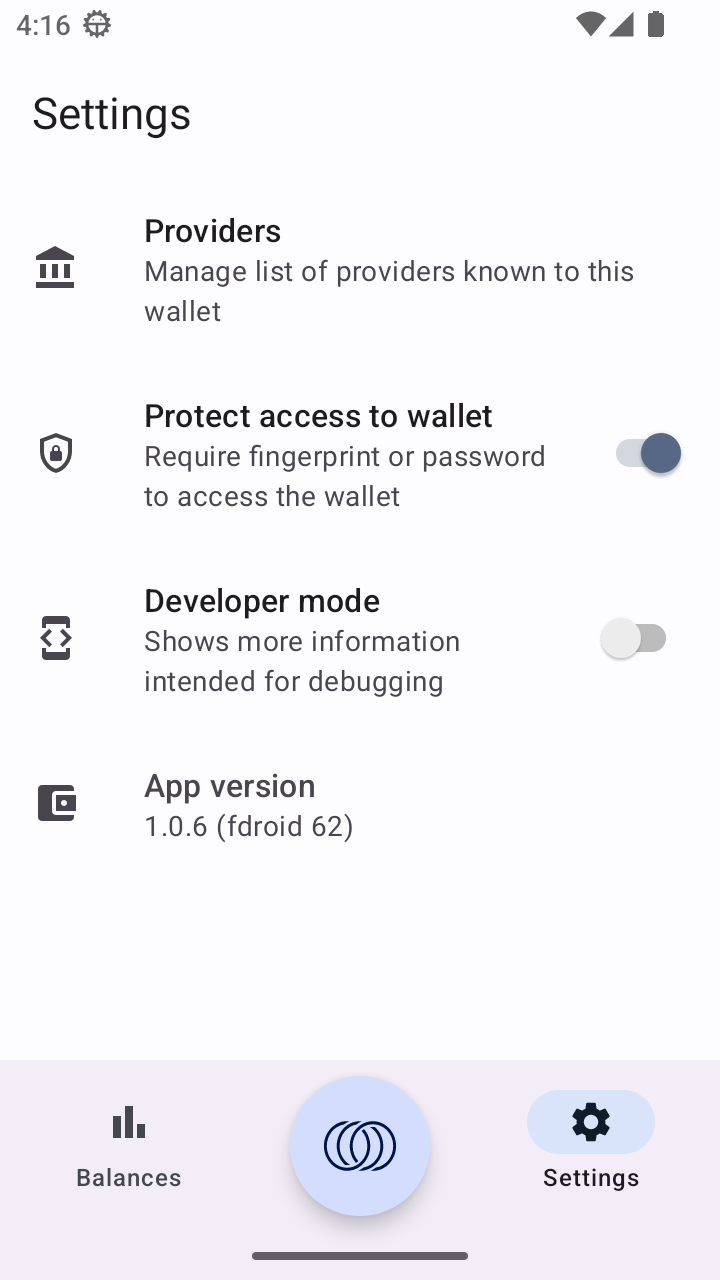
Task: Tap the App version row
Action: pyautogui.click(x=360, y=805)
